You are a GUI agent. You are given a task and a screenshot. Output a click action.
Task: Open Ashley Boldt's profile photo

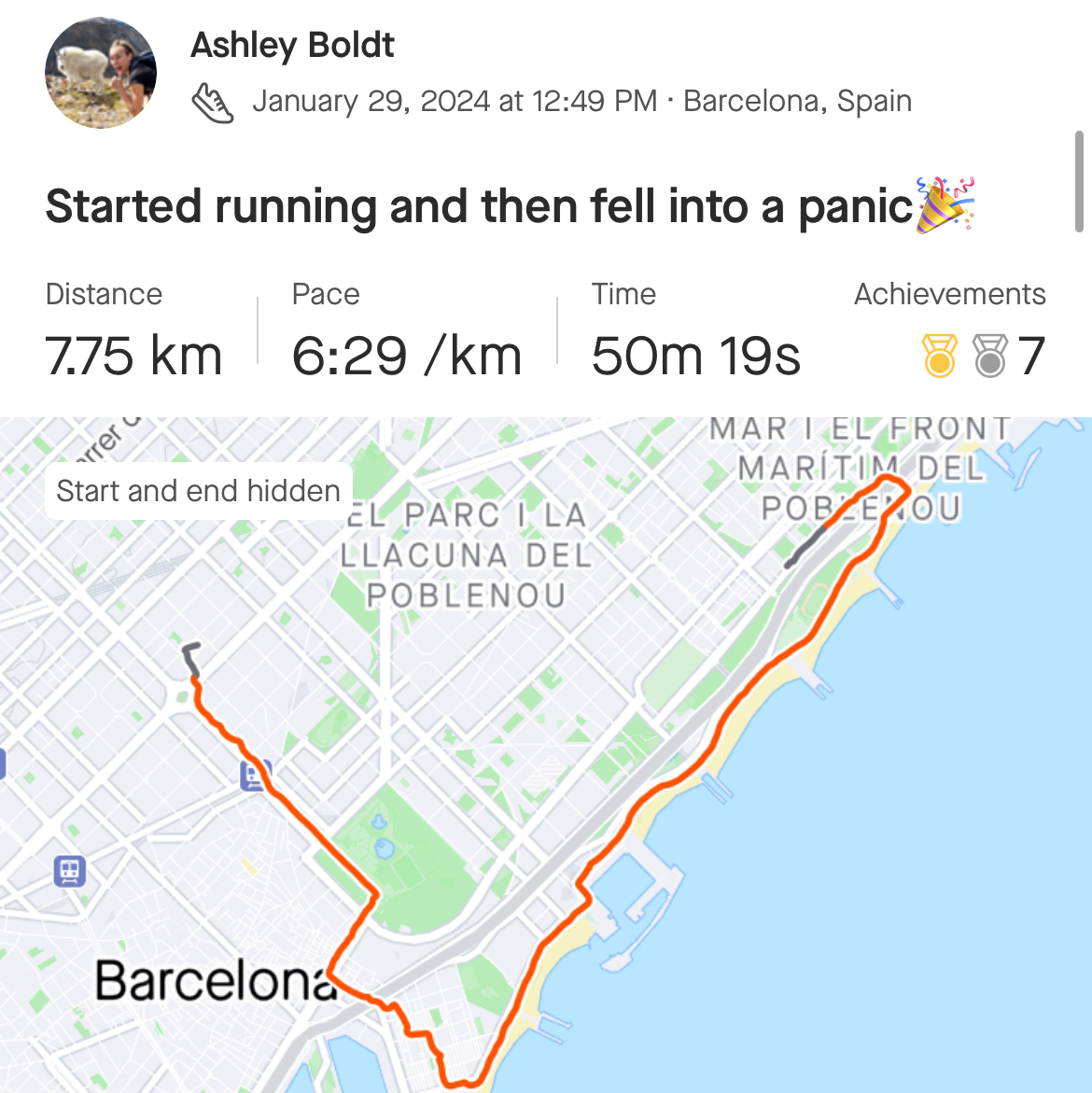pos(101,73)
